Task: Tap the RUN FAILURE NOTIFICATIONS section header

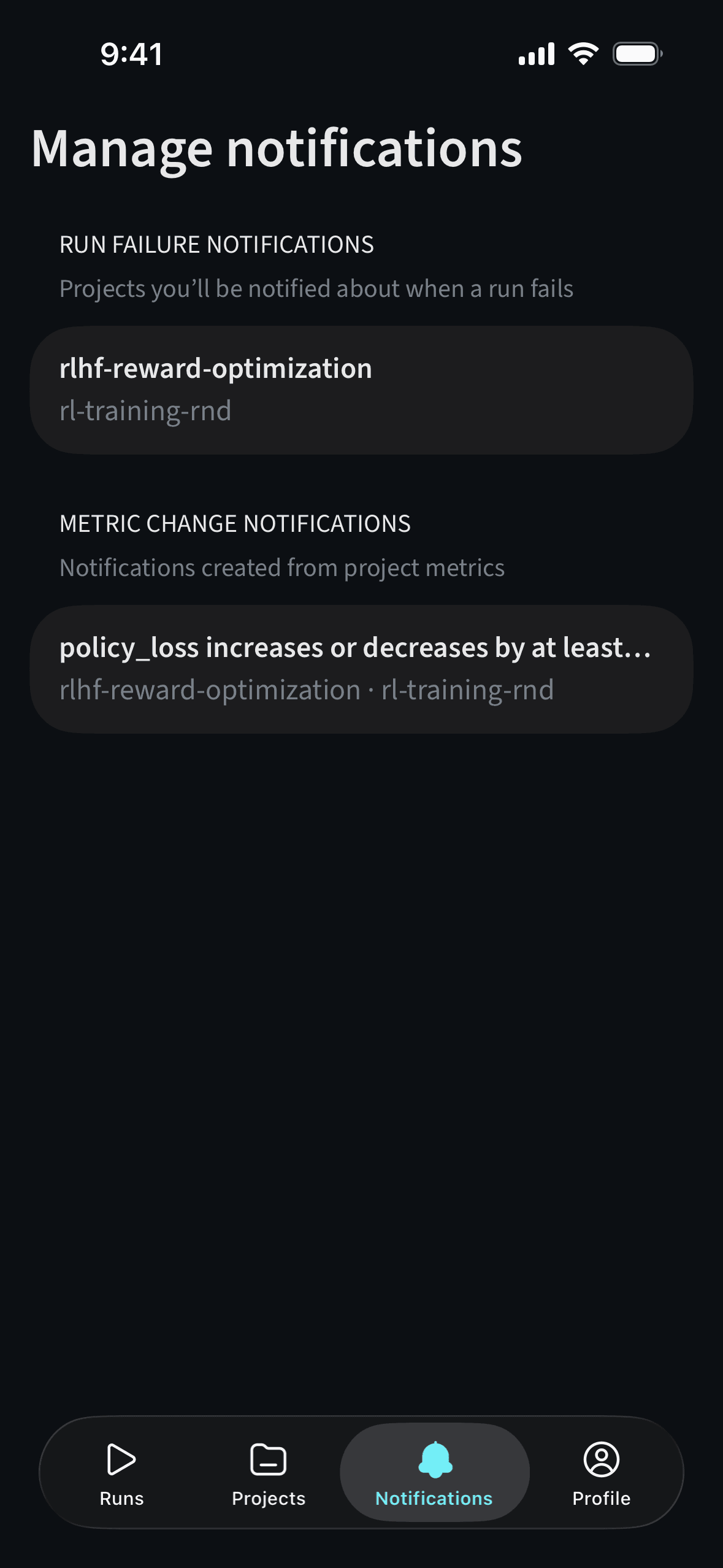Action: coord(216,244)
